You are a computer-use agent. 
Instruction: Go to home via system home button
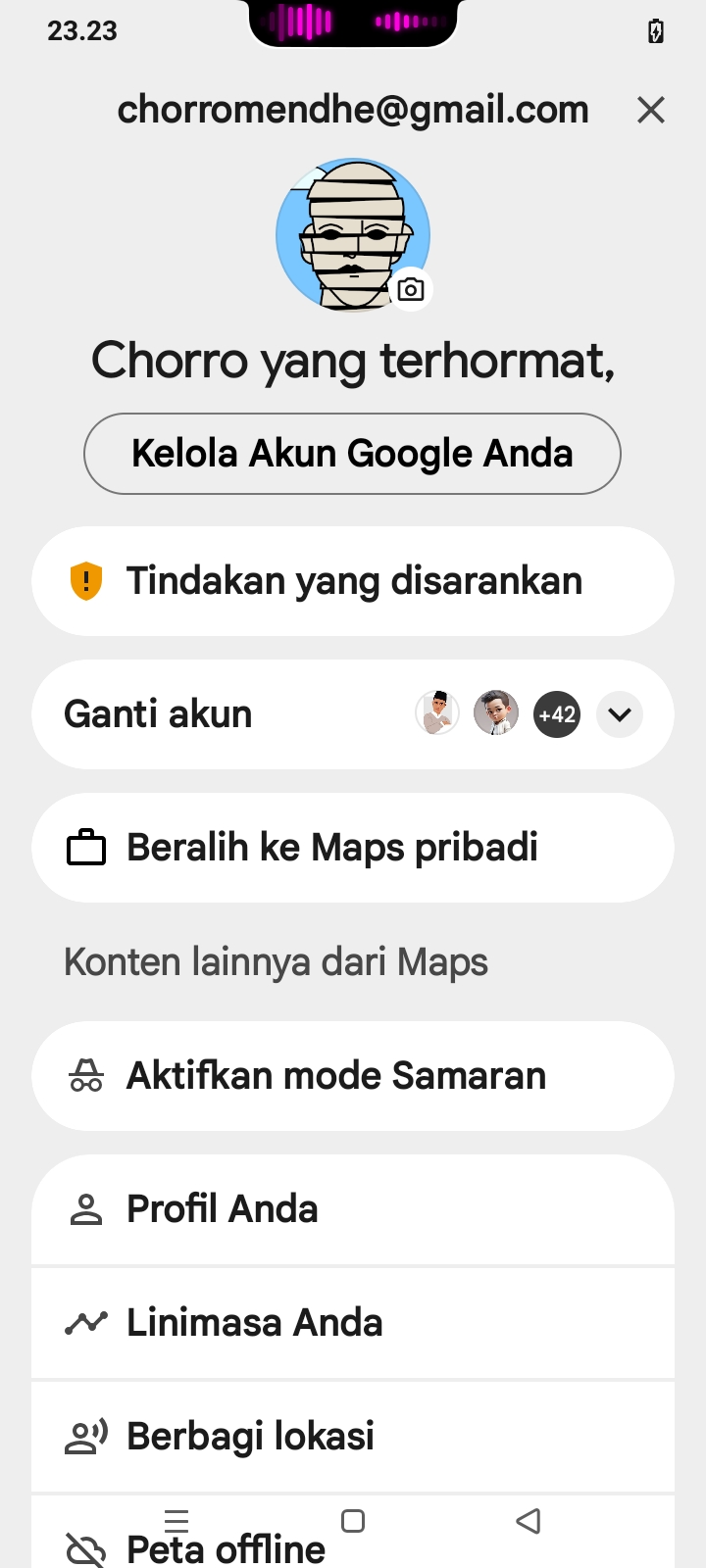353,1521
